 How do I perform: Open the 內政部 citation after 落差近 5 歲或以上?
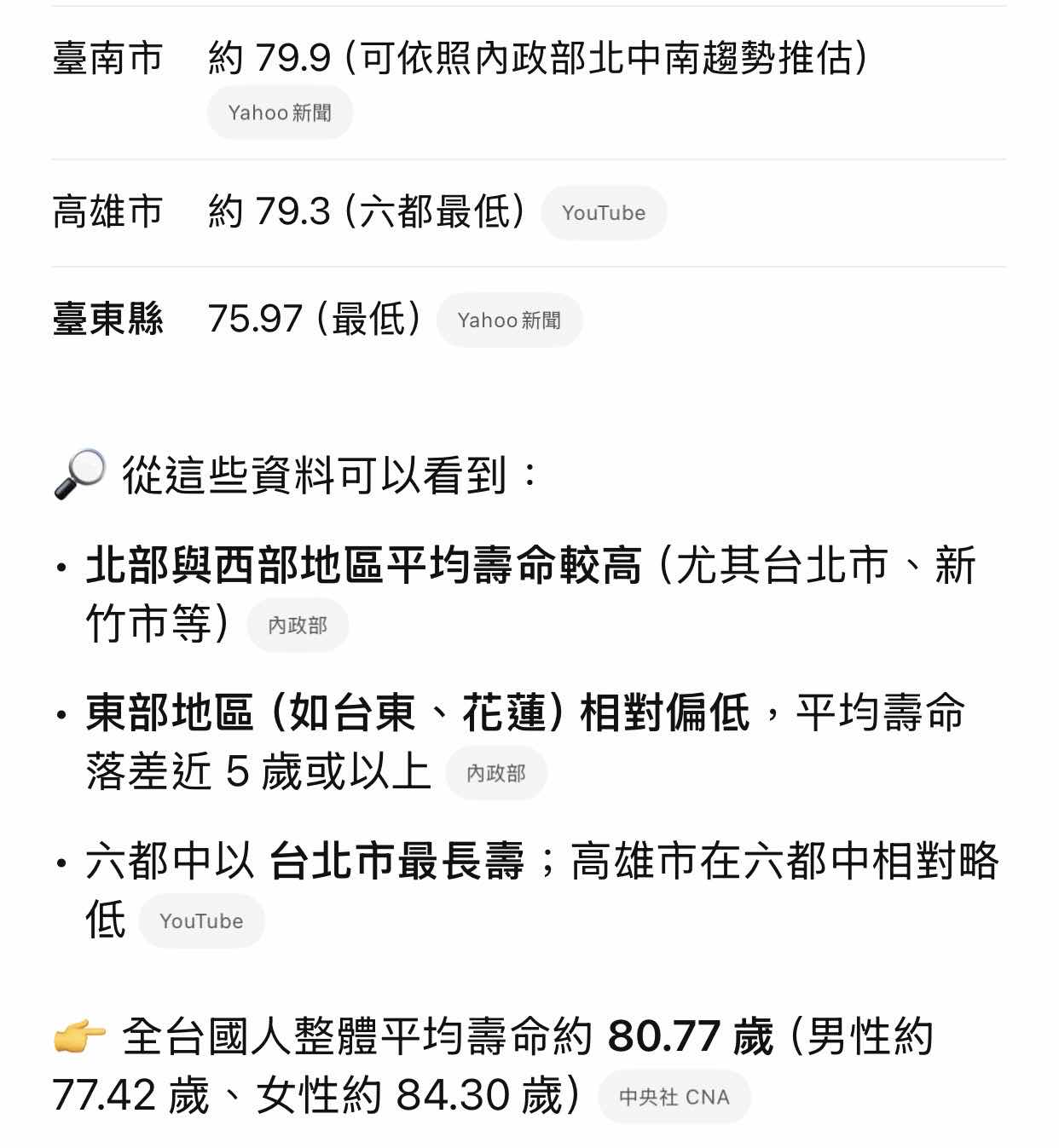coord(495,773)
